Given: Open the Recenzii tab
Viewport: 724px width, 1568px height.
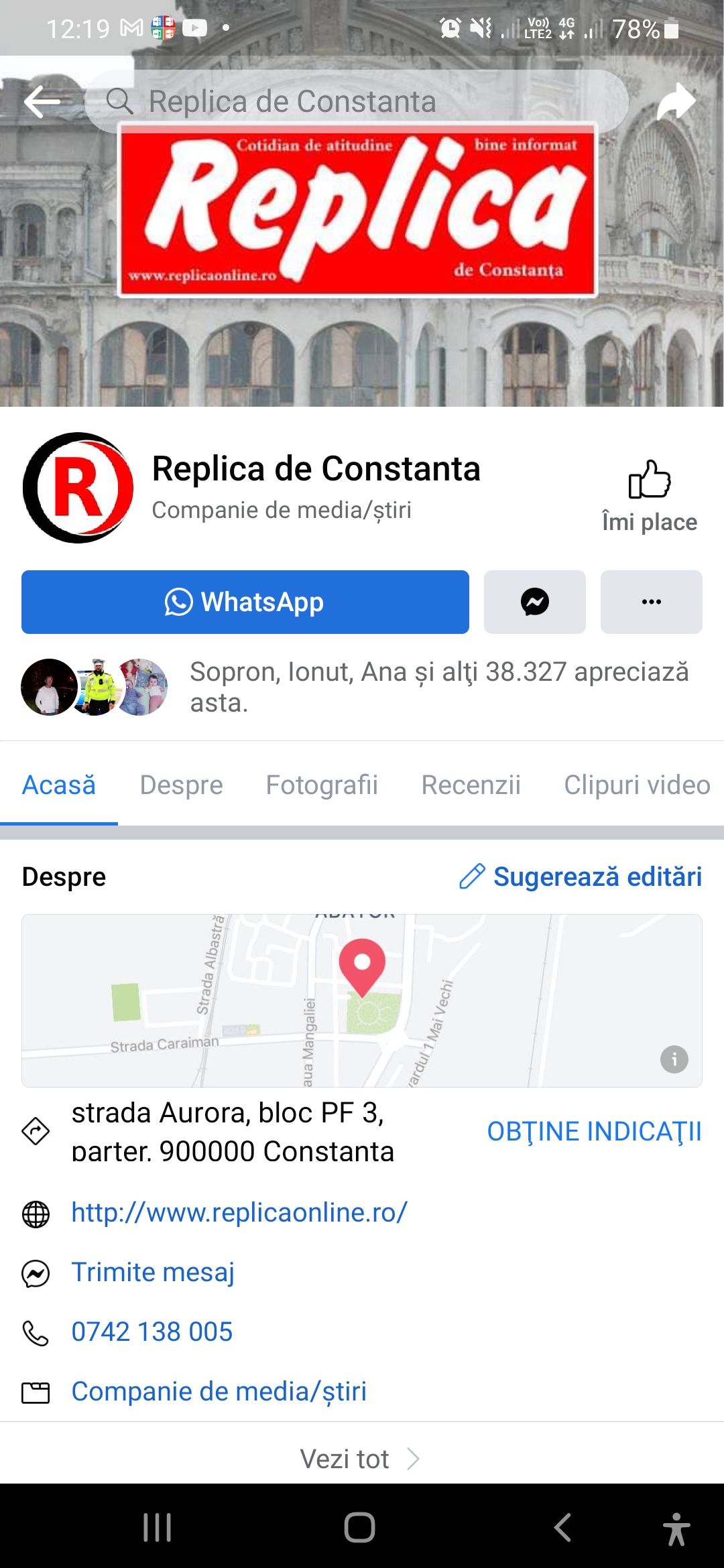Looking at the screenshot, I should (471, 785).
